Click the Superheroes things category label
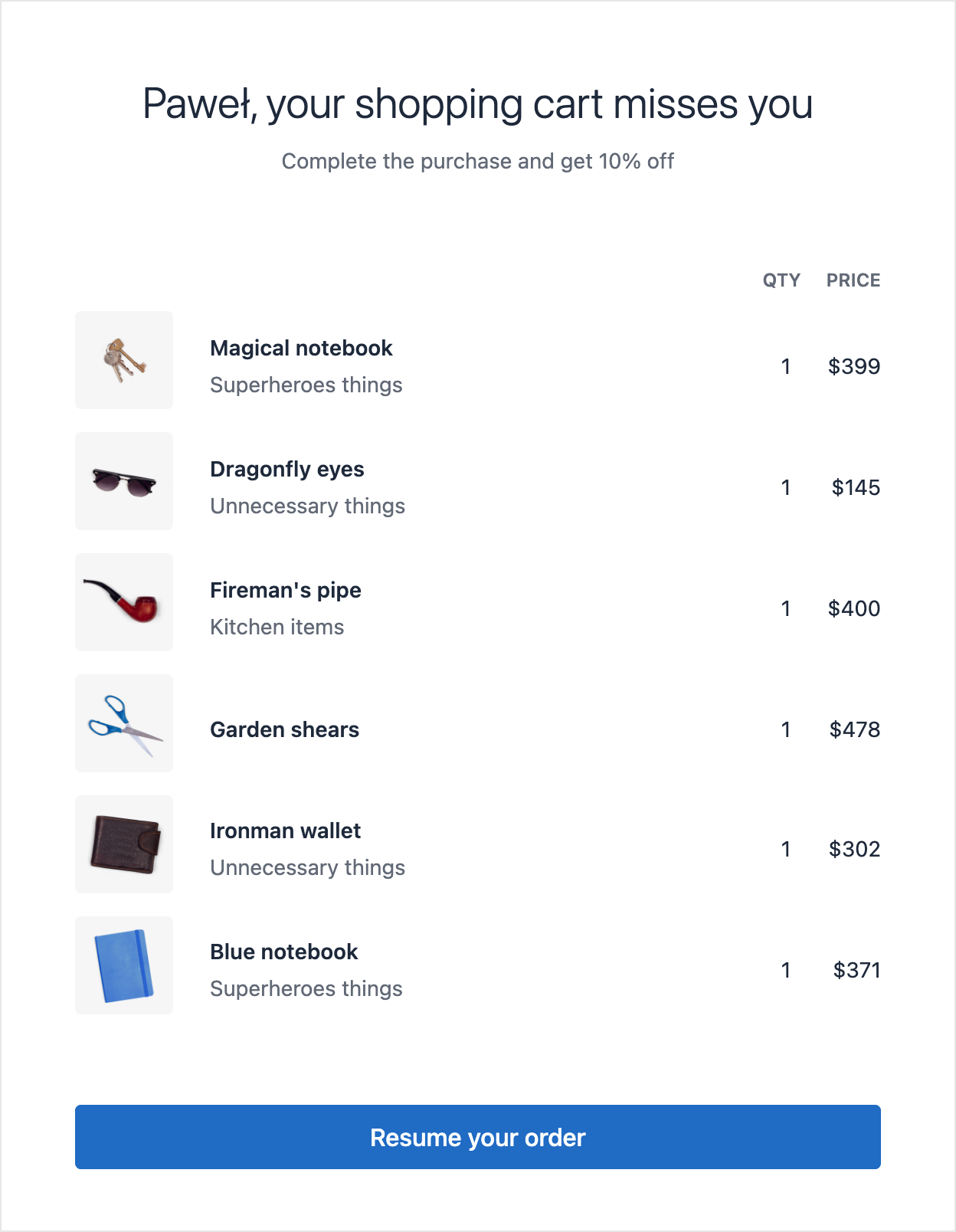956x1232 pixels. tap(306, 385)
